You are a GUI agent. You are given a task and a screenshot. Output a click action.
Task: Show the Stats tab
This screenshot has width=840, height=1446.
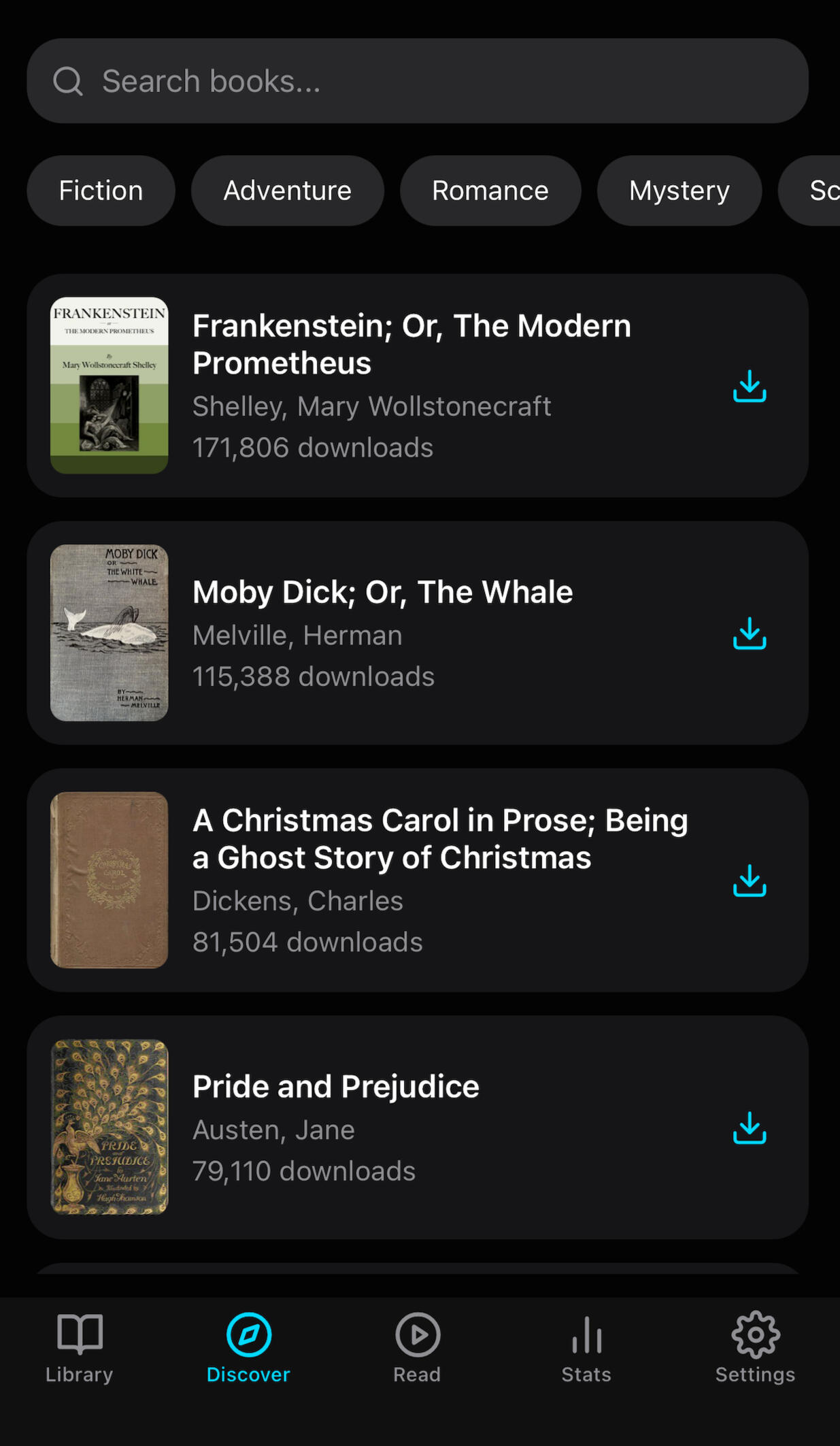(586, 1348)
